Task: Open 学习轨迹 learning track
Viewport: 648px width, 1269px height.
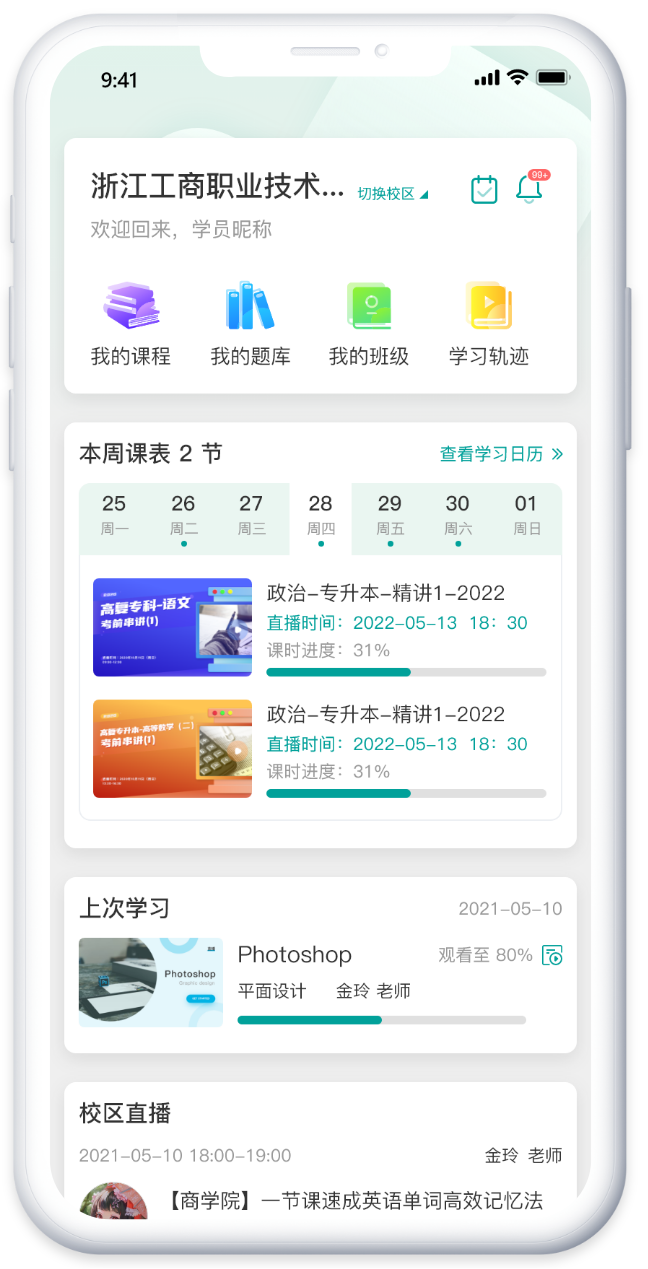Action: [x=488, y=324]
